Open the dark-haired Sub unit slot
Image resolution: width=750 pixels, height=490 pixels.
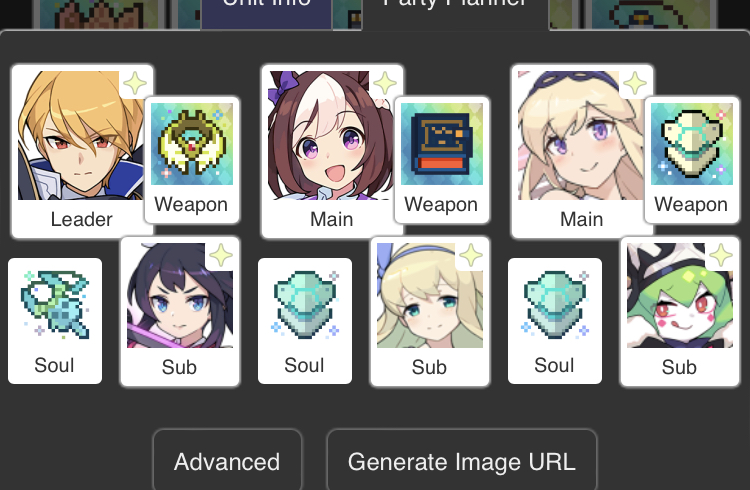[179, 312]
